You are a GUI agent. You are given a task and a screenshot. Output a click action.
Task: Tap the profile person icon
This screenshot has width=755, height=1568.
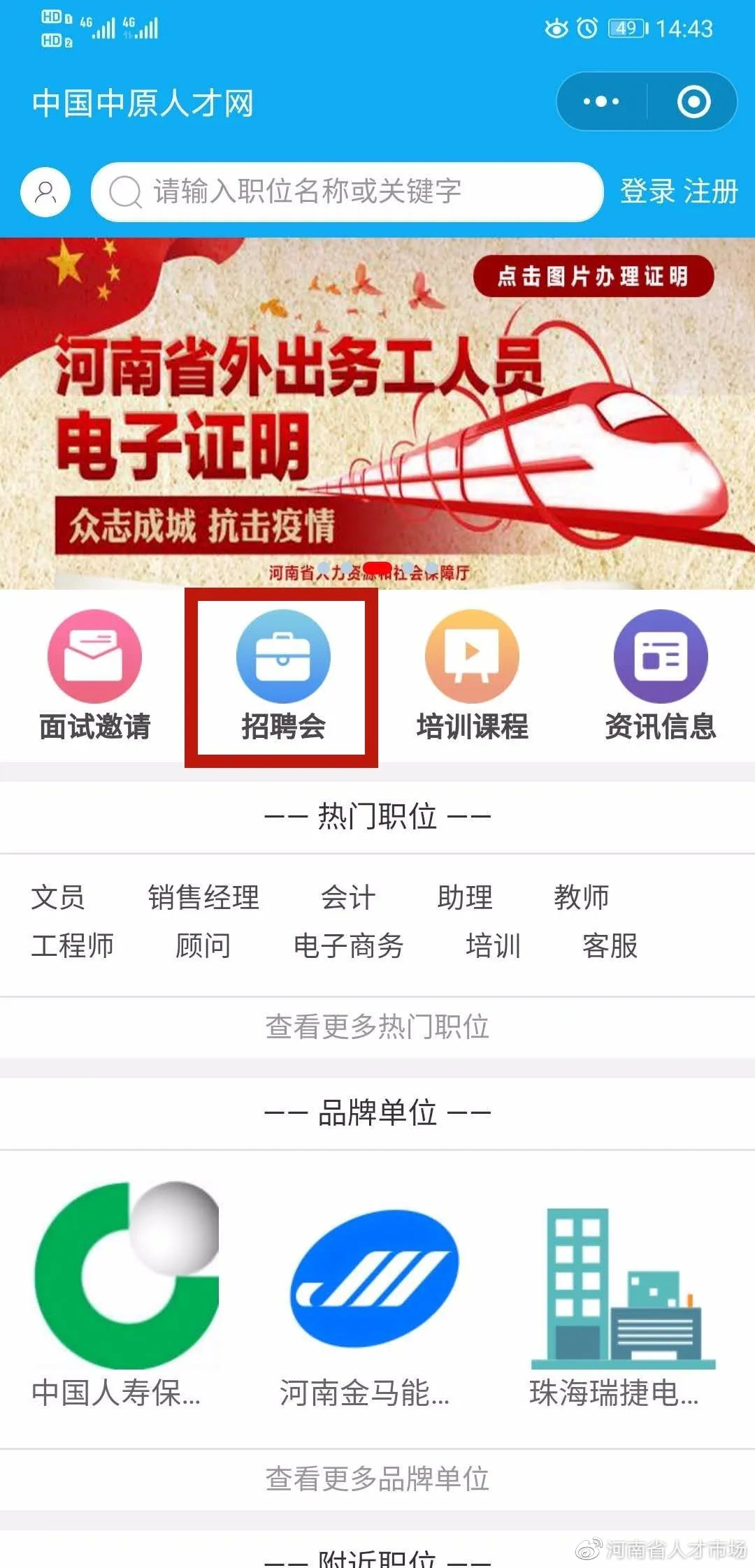pyautogui.click(x=45, y=191)
